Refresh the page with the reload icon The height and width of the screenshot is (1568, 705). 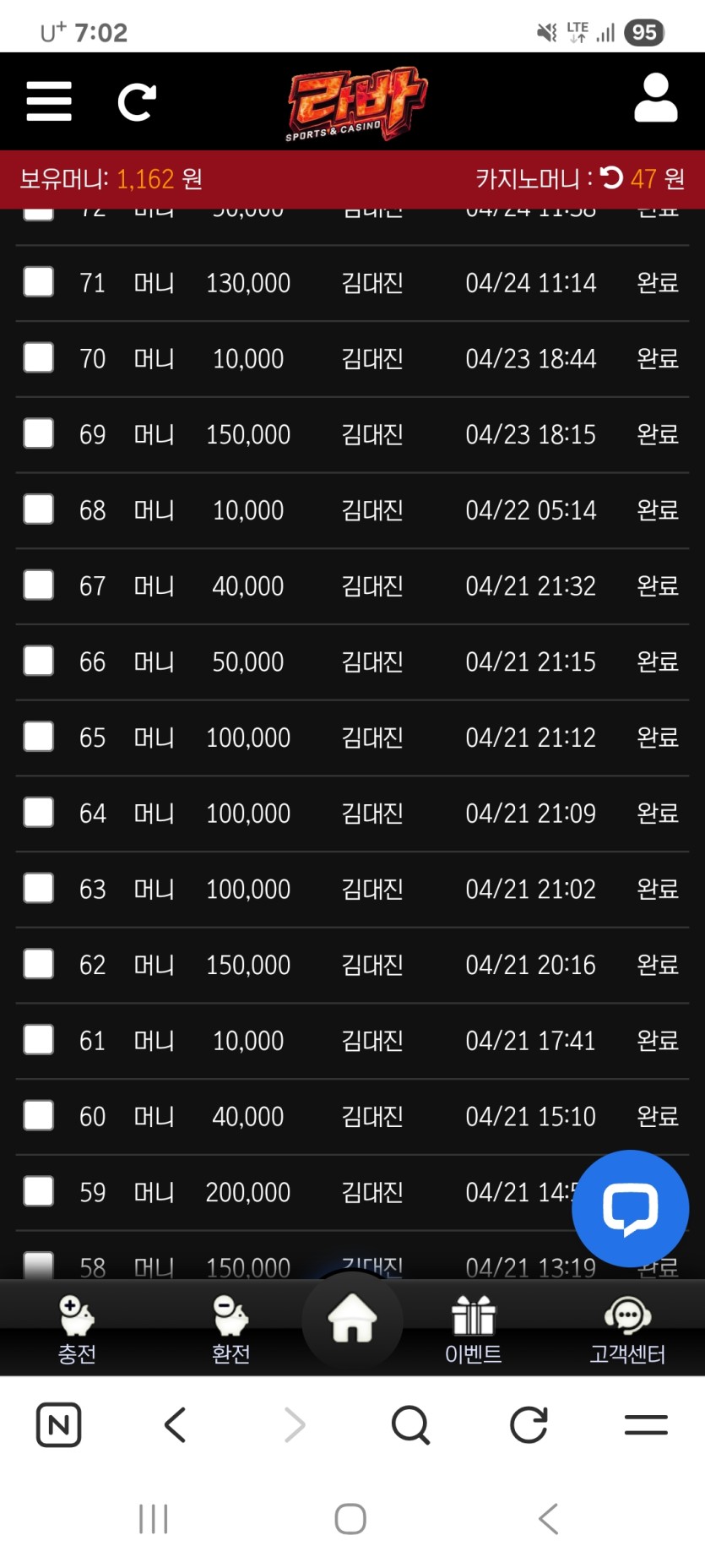[x=137, y=102]
